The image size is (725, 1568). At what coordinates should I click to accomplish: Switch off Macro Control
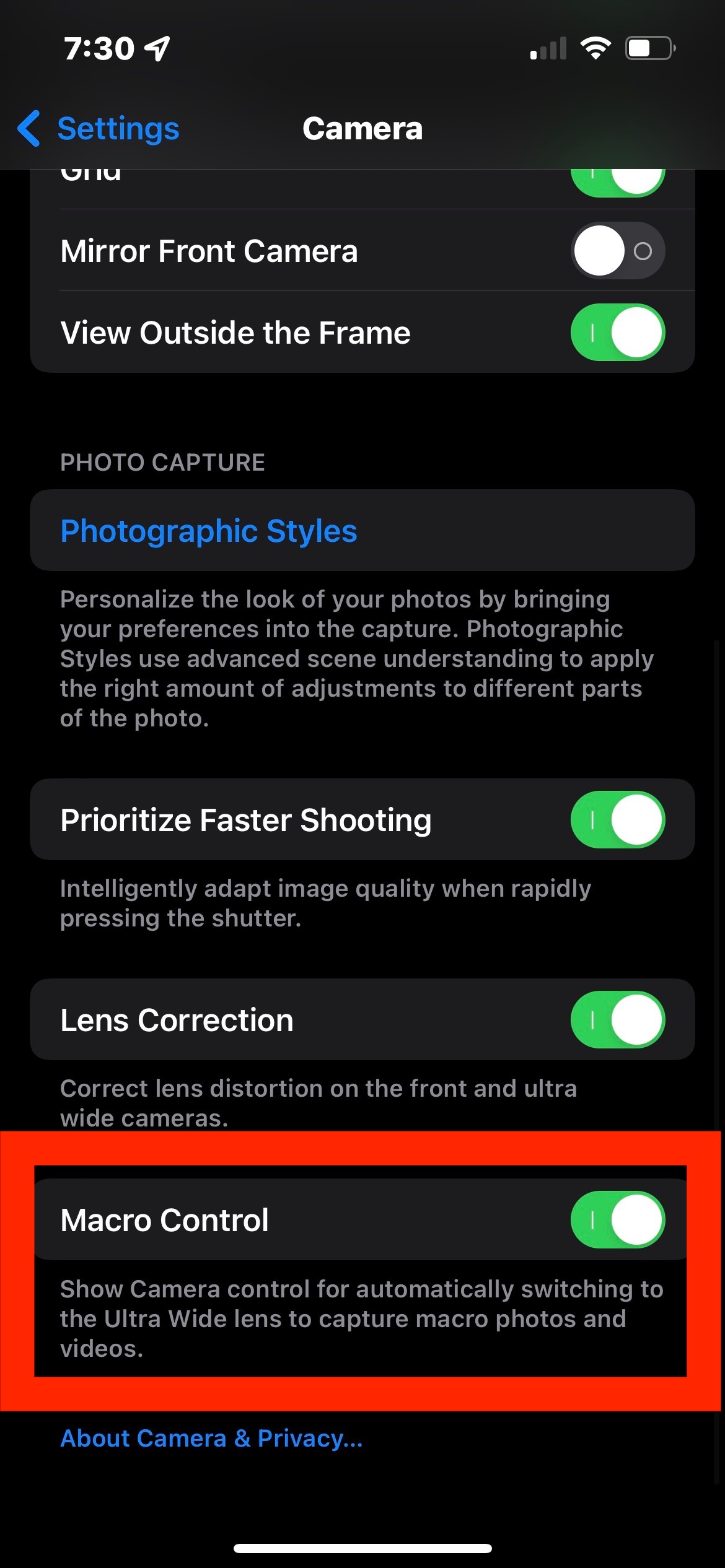(617, 1219)
